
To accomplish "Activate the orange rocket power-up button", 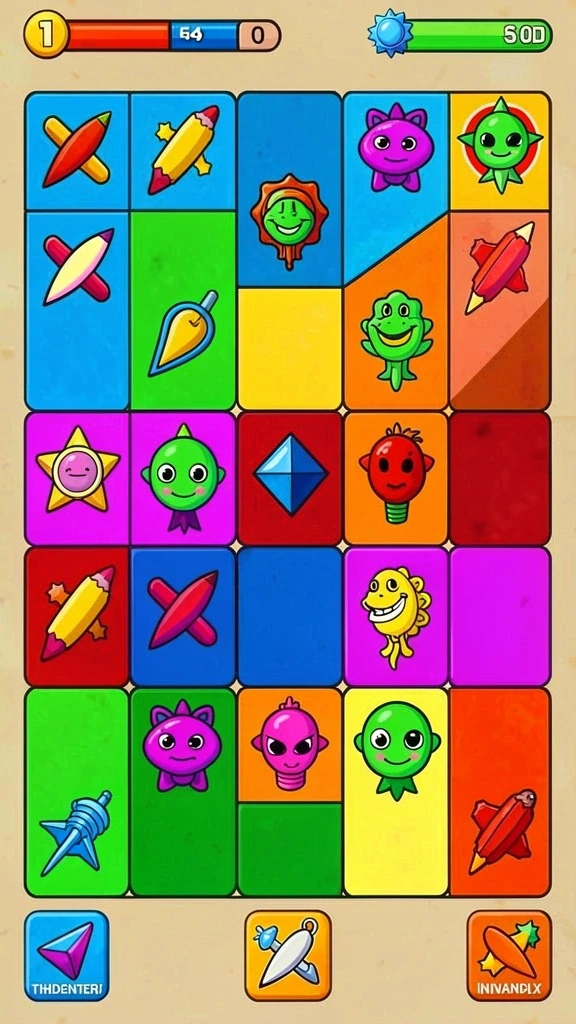I will 509,955.
